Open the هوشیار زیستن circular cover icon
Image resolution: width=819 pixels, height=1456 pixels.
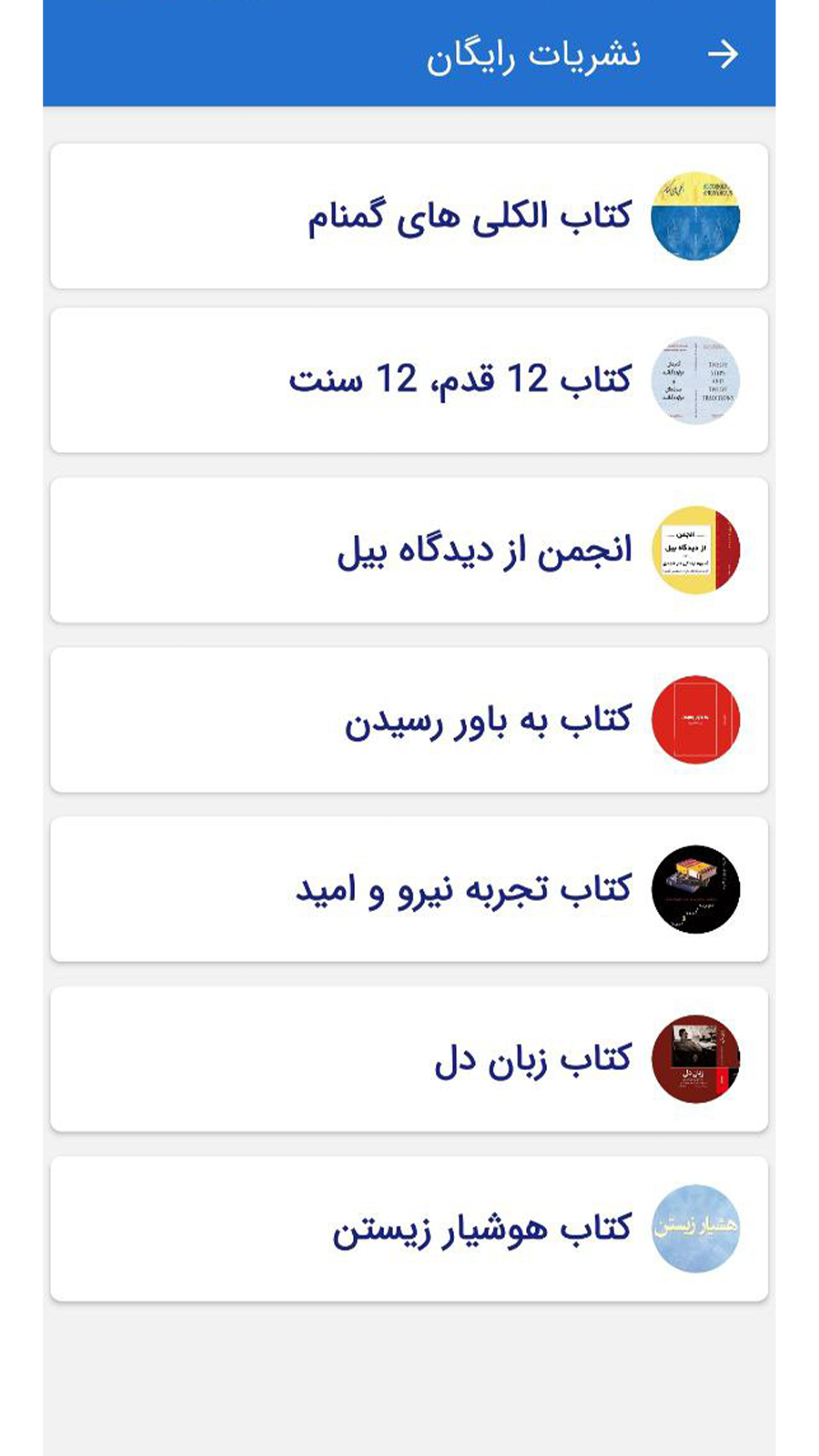[x=696, y=1226]
